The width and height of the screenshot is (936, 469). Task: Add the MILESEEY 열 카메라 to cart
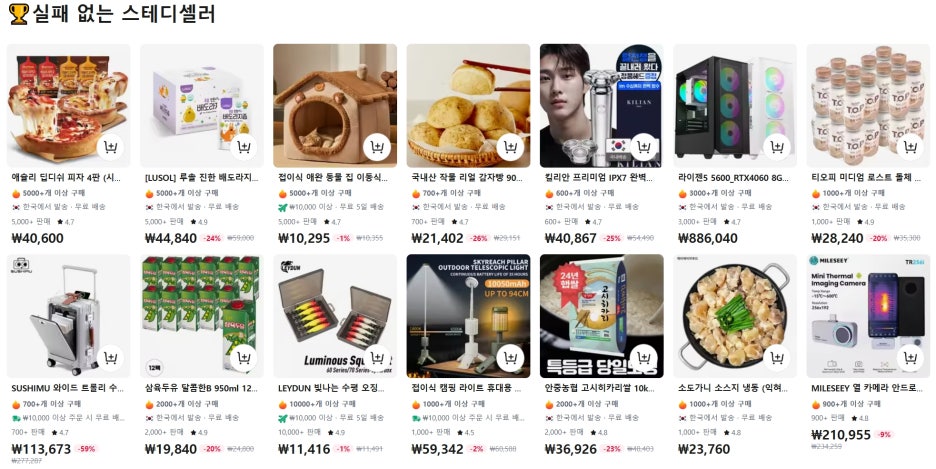click(x=910, y=358)
